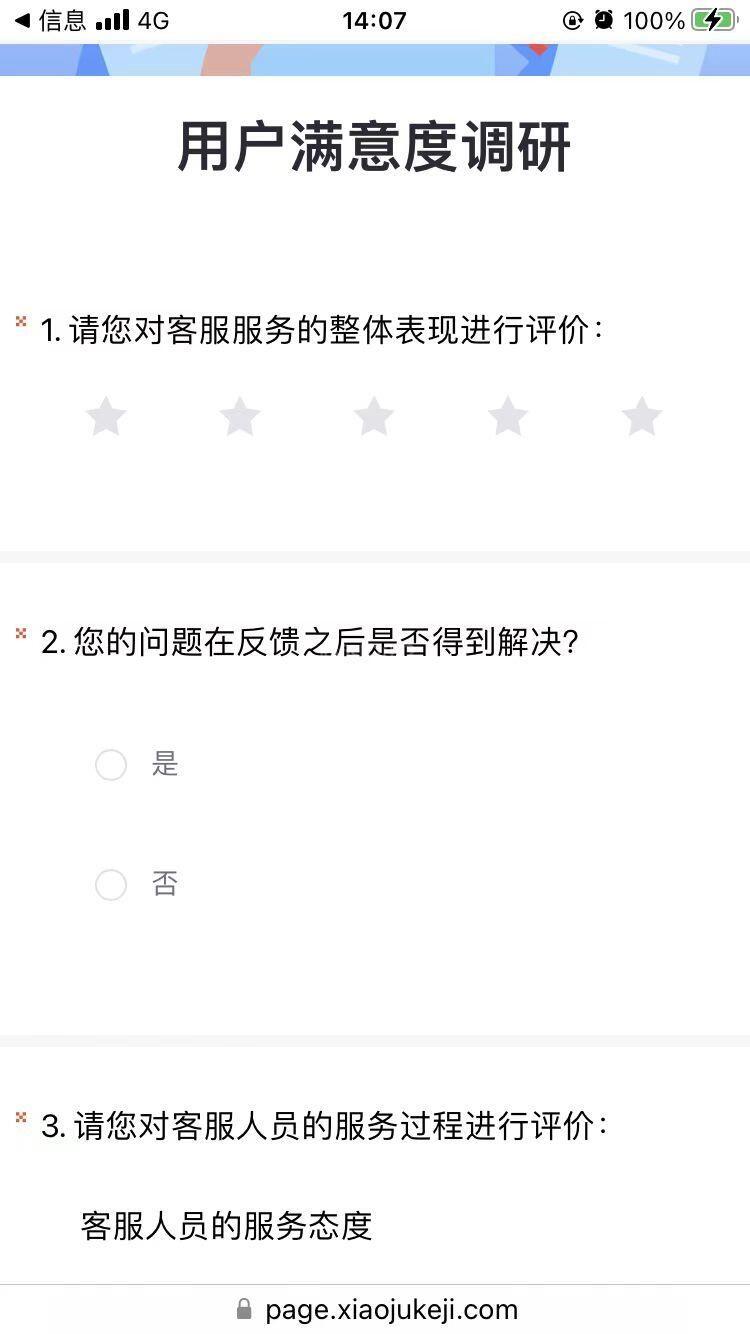Give overall service two stars

coord(240,416)
